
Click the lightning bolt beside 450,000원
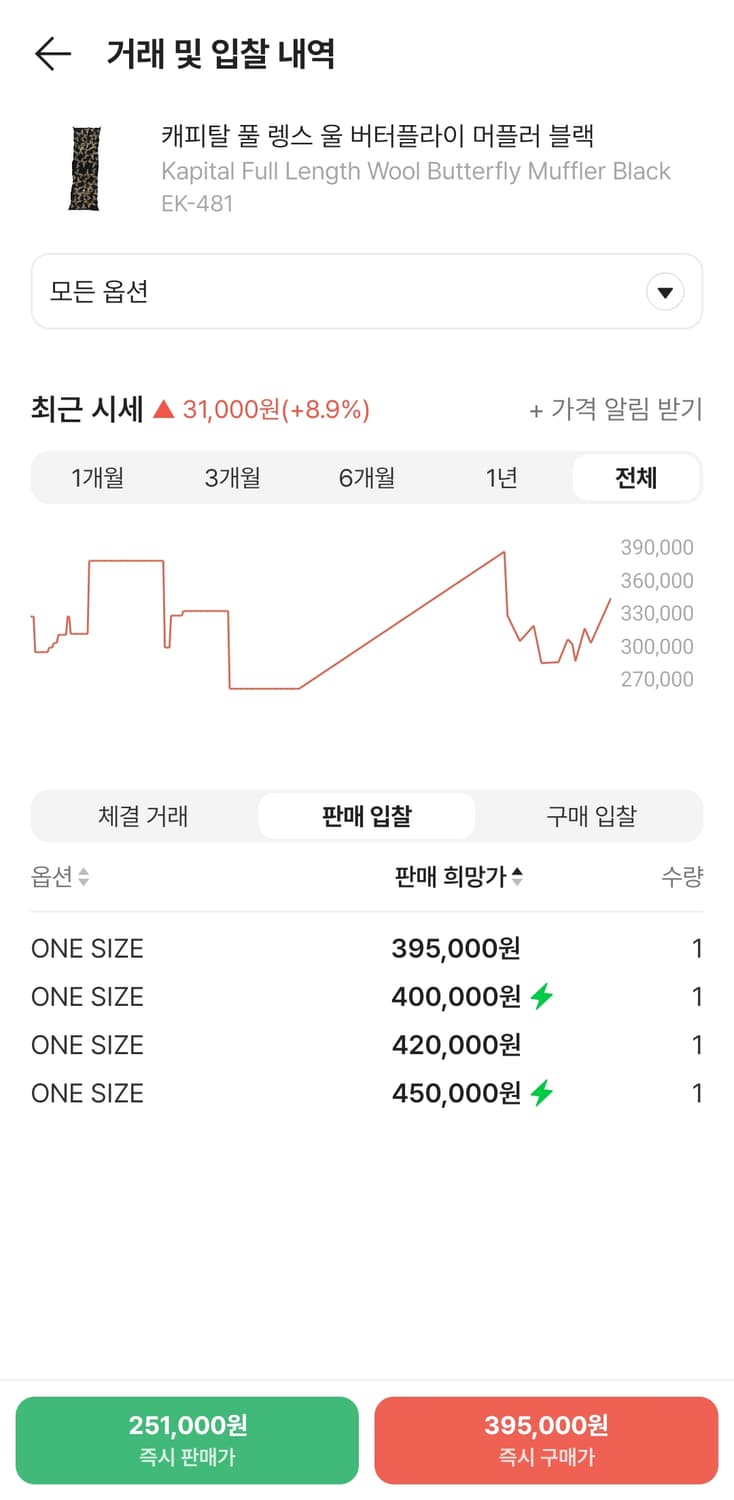543,1093
